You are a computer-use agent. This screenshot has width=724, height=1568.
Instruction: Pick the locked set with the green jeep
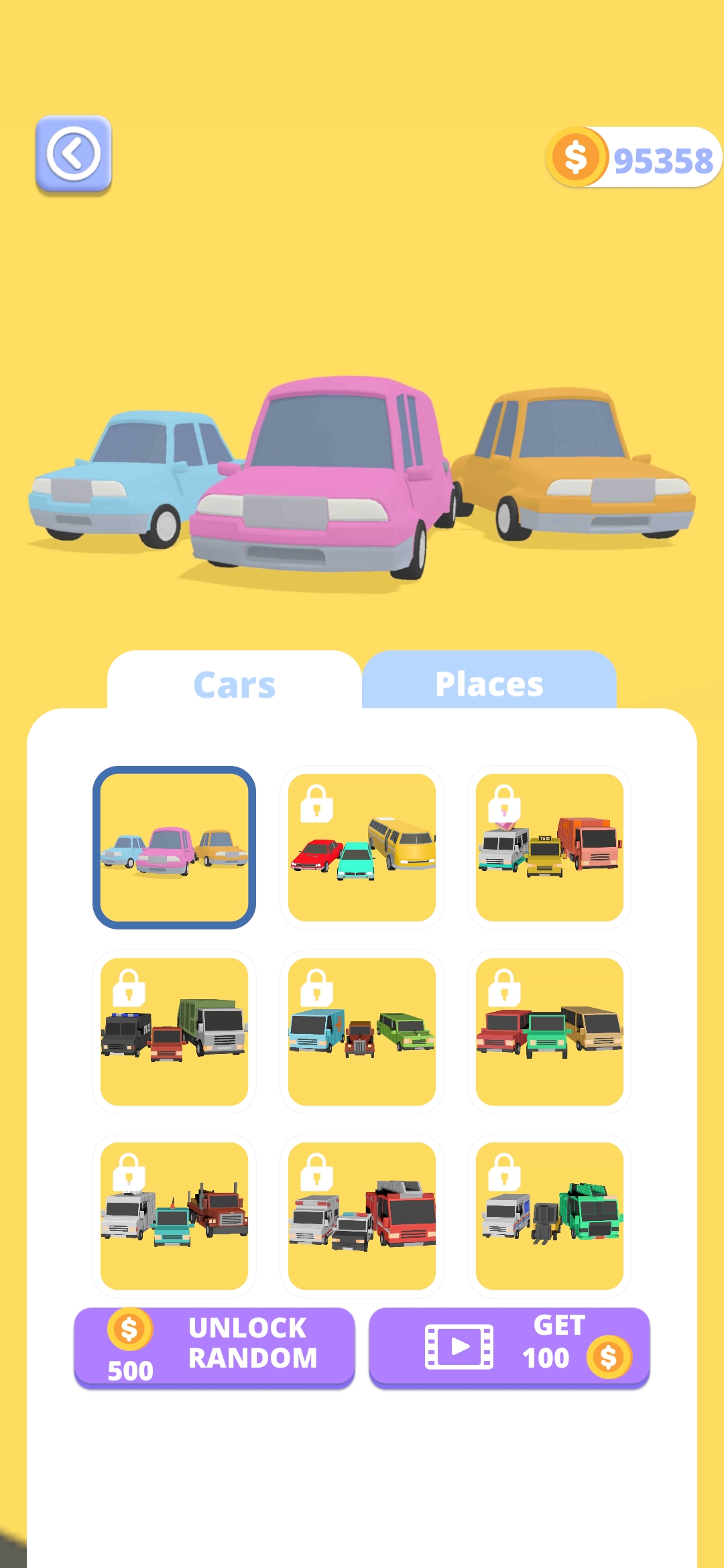point(362,1031)
